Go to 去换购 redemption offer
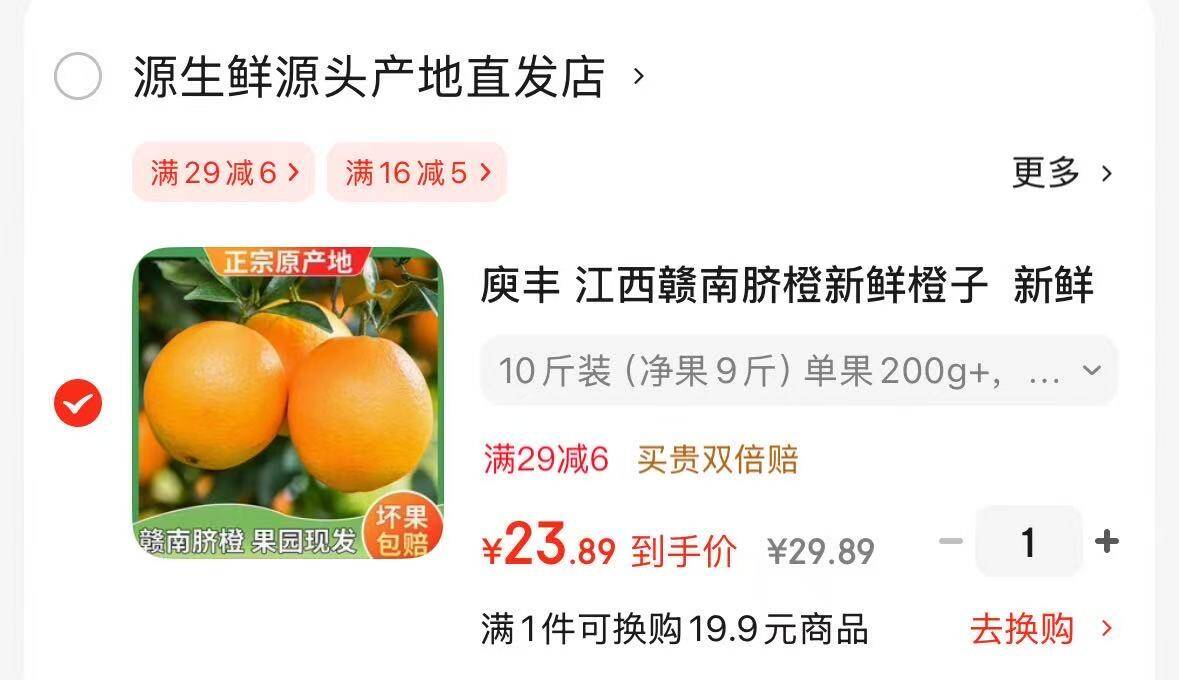1179x680 pixels. pyautogui.click(x=1041, y=628)
